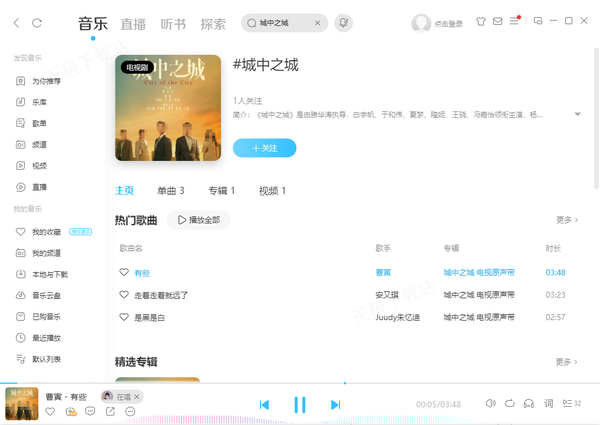
Task: Refresh the current page
Action: [38, 22]
